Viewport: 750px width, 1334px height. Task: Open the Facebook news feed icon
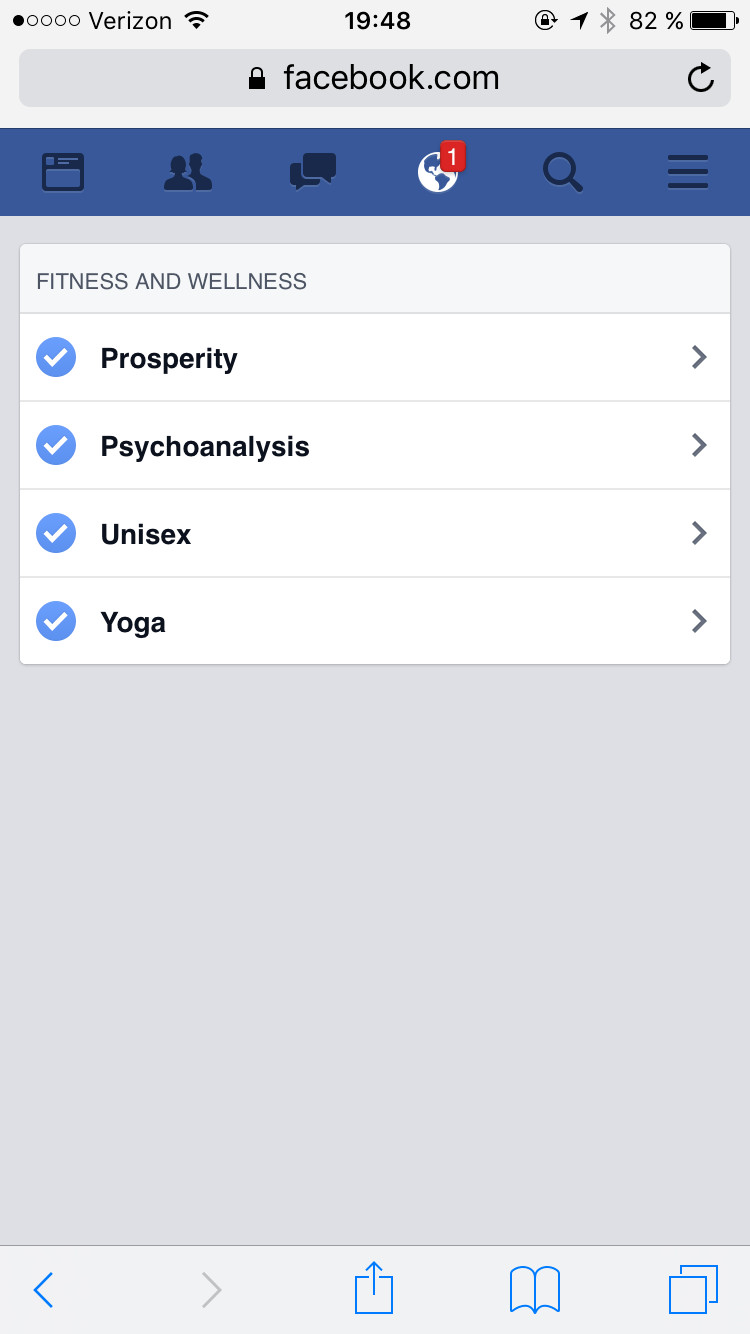(63, 172)
